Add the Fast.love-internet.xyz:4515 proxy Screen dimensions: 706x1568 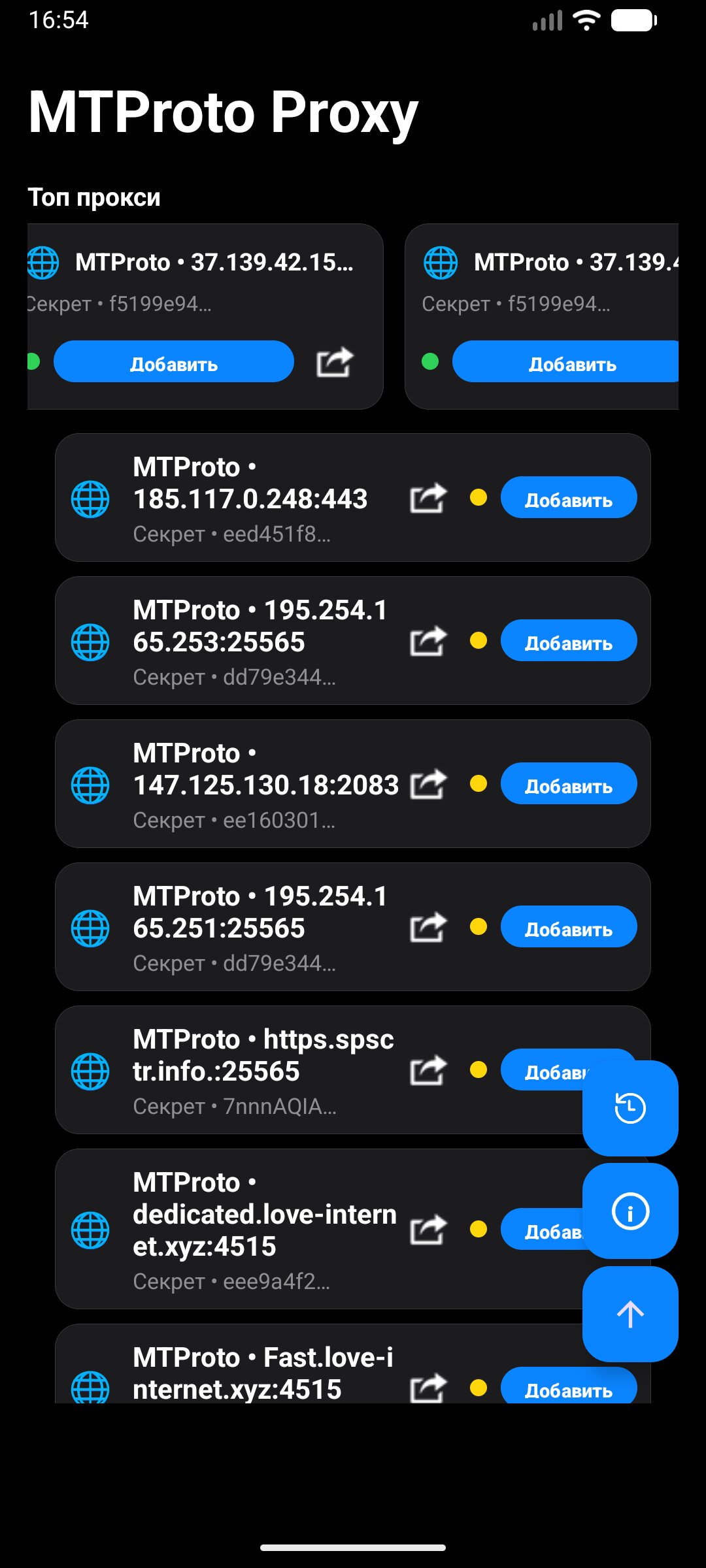[569, 1388]
